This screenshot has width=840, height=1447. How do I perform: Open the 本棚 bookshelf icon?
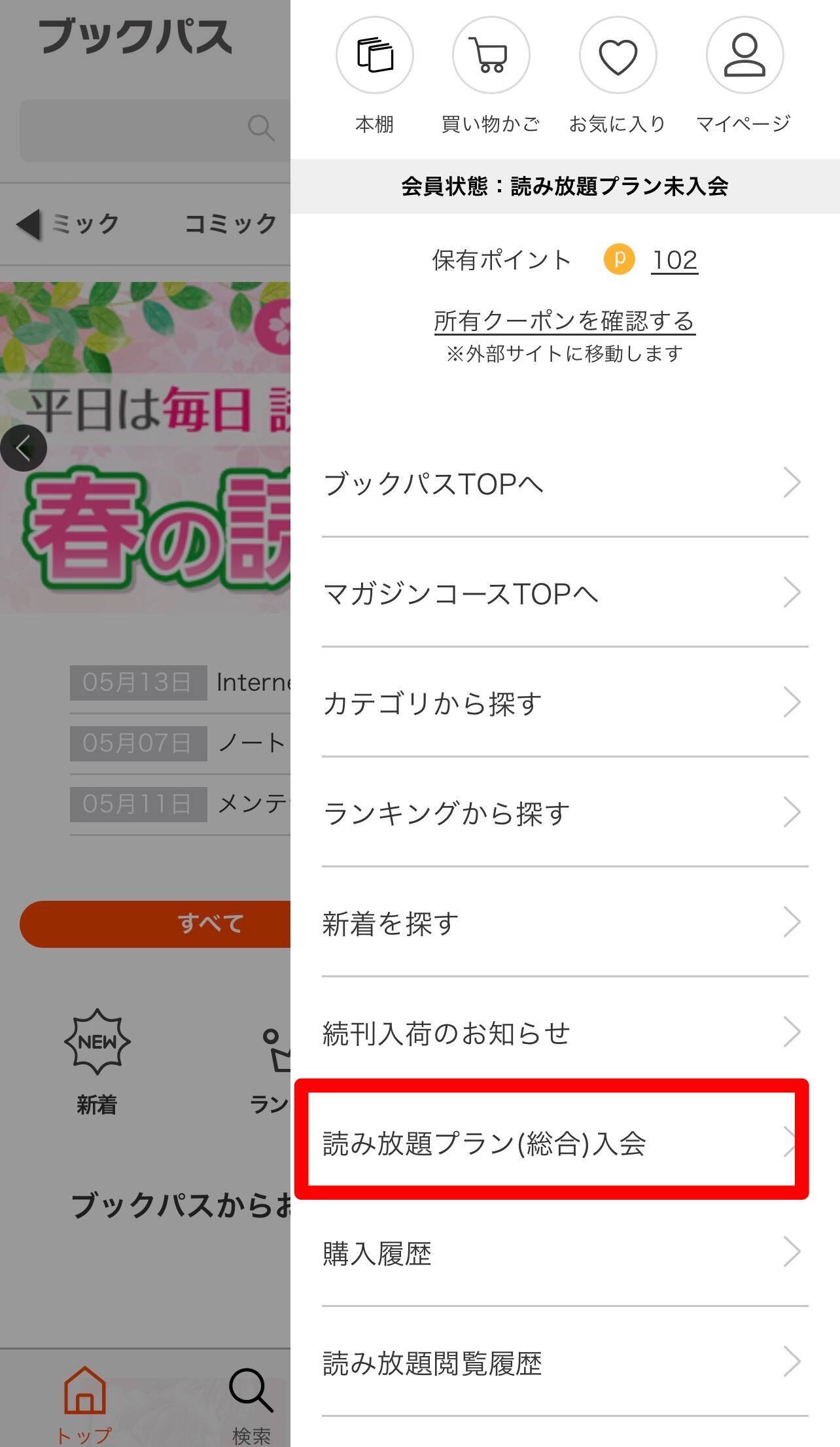pyautogui.click(x=374, y=56)
